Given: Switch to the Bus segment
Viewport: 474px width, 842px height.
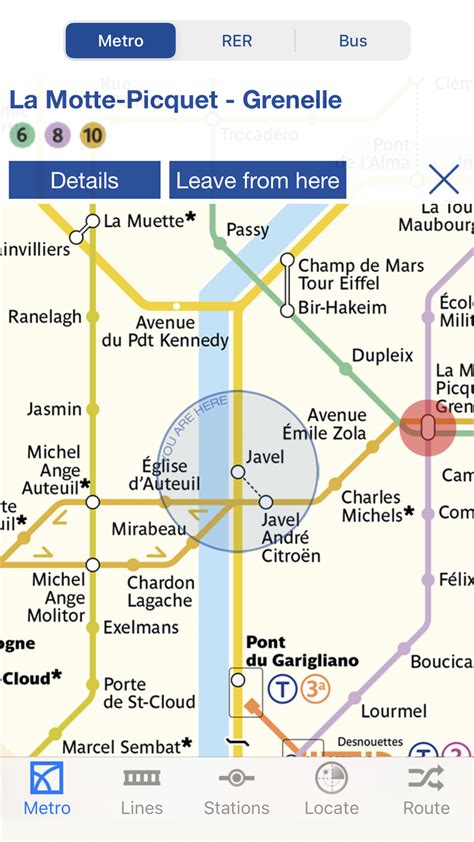Looking at the screenshot, I should point(353,41).
